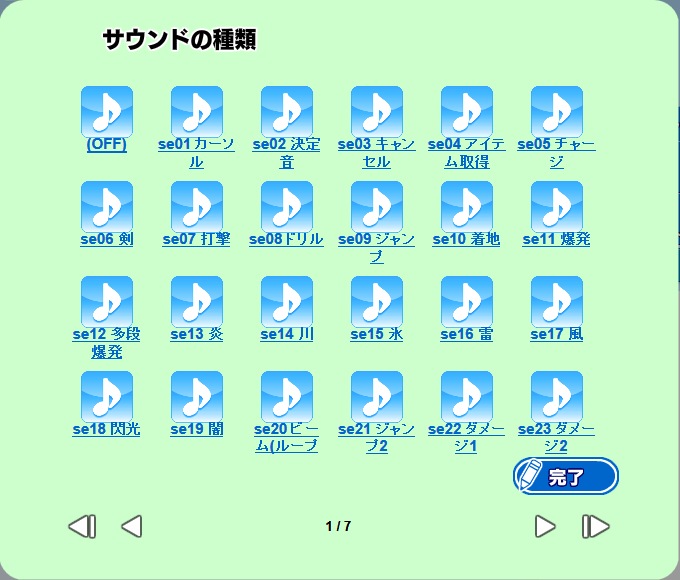This screenshot has height=580, width=680.
Task: Choose se04 アイテム取得 sound
Action: 467,112
